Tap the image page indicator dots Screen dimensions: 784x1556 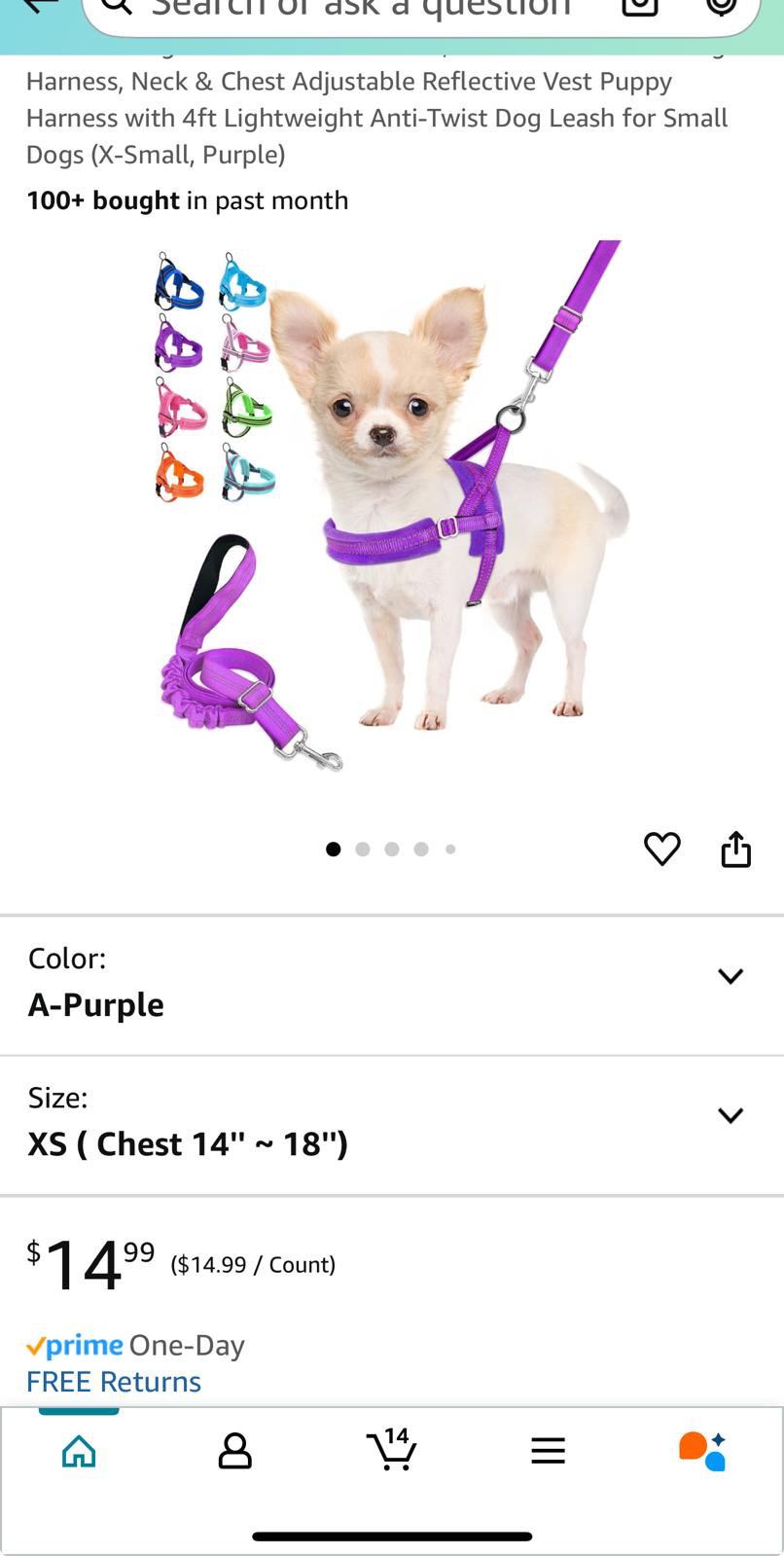(391, 850)
